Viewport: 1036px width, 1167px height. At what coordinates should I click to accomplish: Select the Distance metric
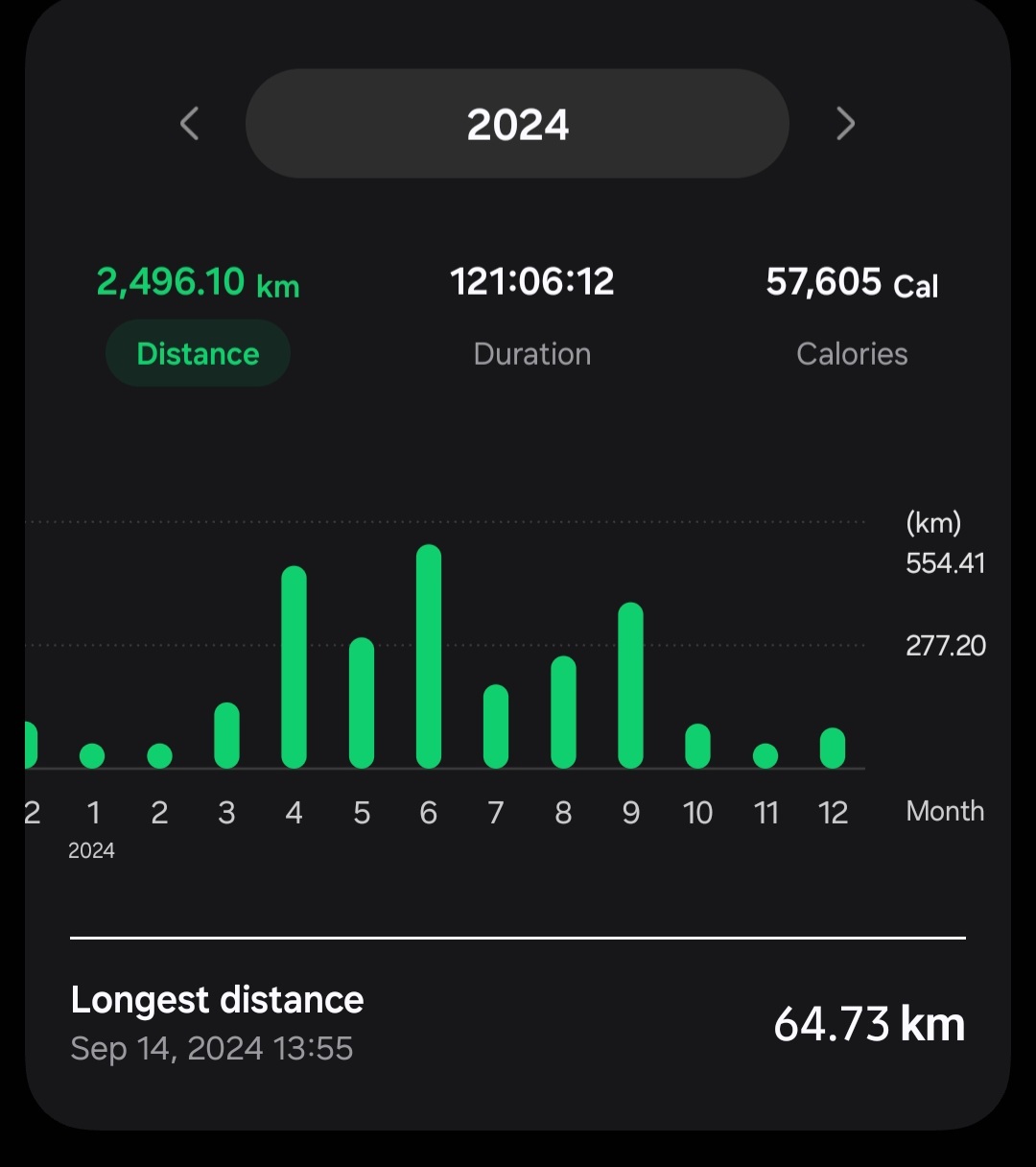coord(198,353)
